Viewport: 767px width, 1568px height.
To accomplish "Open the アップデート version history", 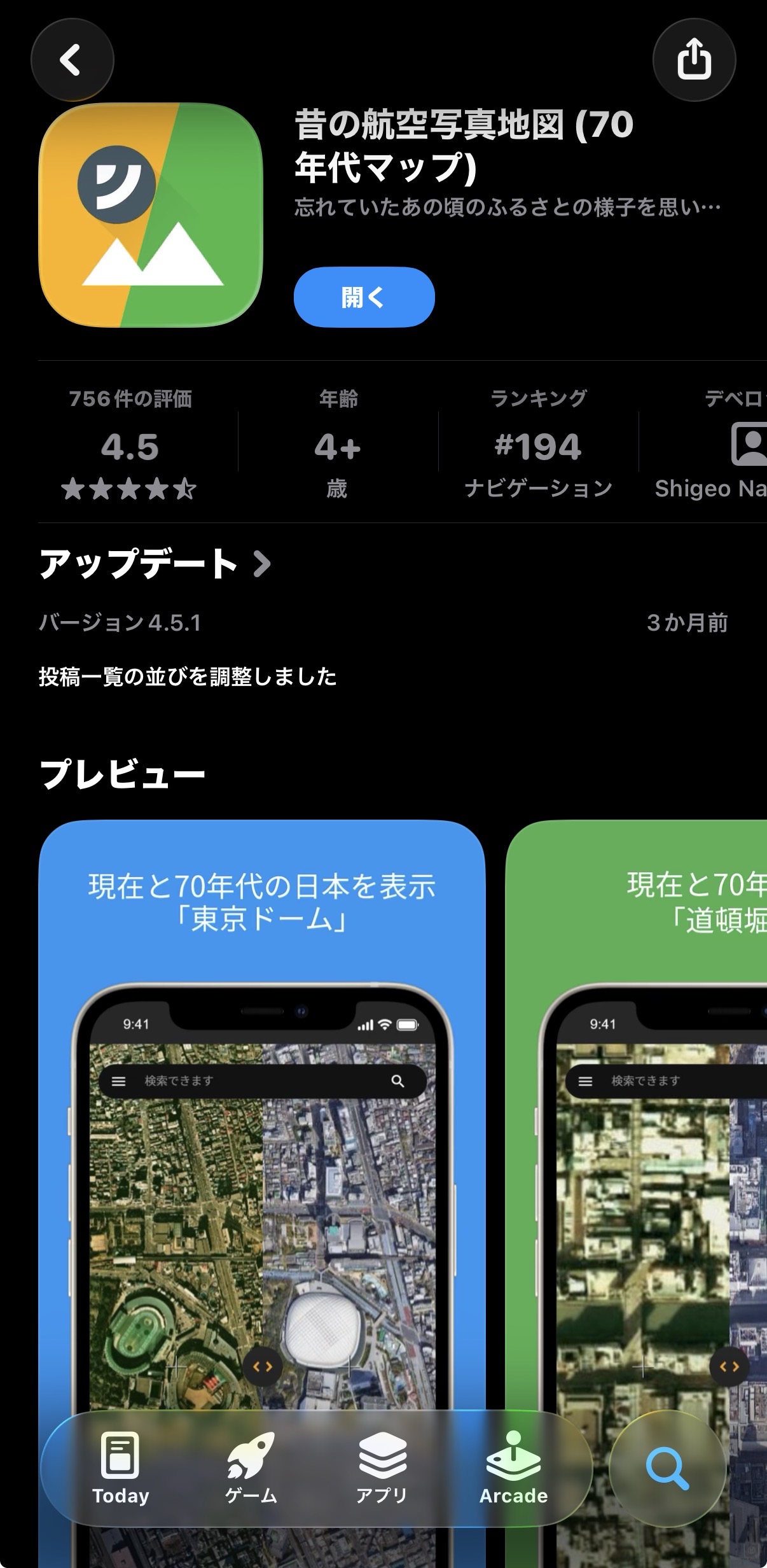I will pyautogui.click(x=156, y=564).
